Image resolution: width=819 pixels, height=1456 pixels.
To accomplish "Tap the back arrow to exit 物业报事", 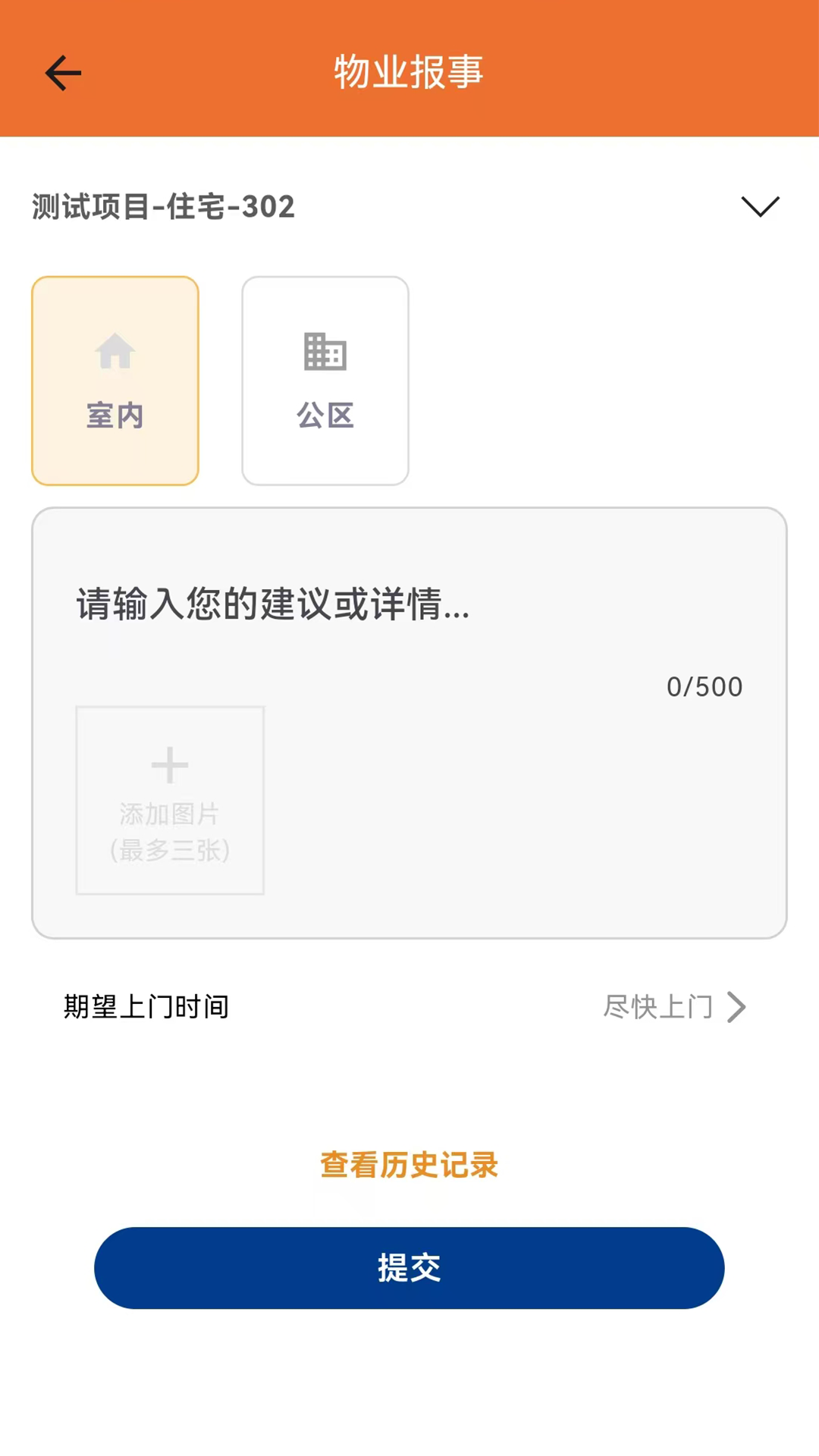I will [63, 72].
